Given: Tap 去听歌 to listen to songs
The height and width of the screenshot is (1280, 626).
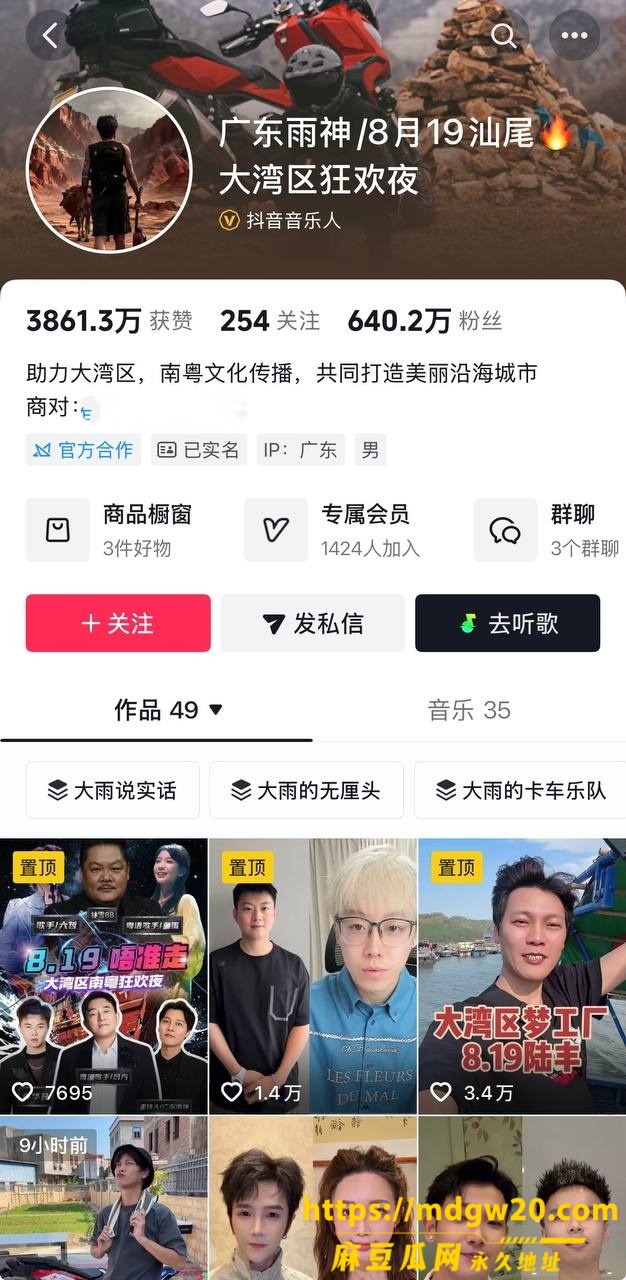Looking at the screenshot, I should pyautogui.click(x=508, y=623).
